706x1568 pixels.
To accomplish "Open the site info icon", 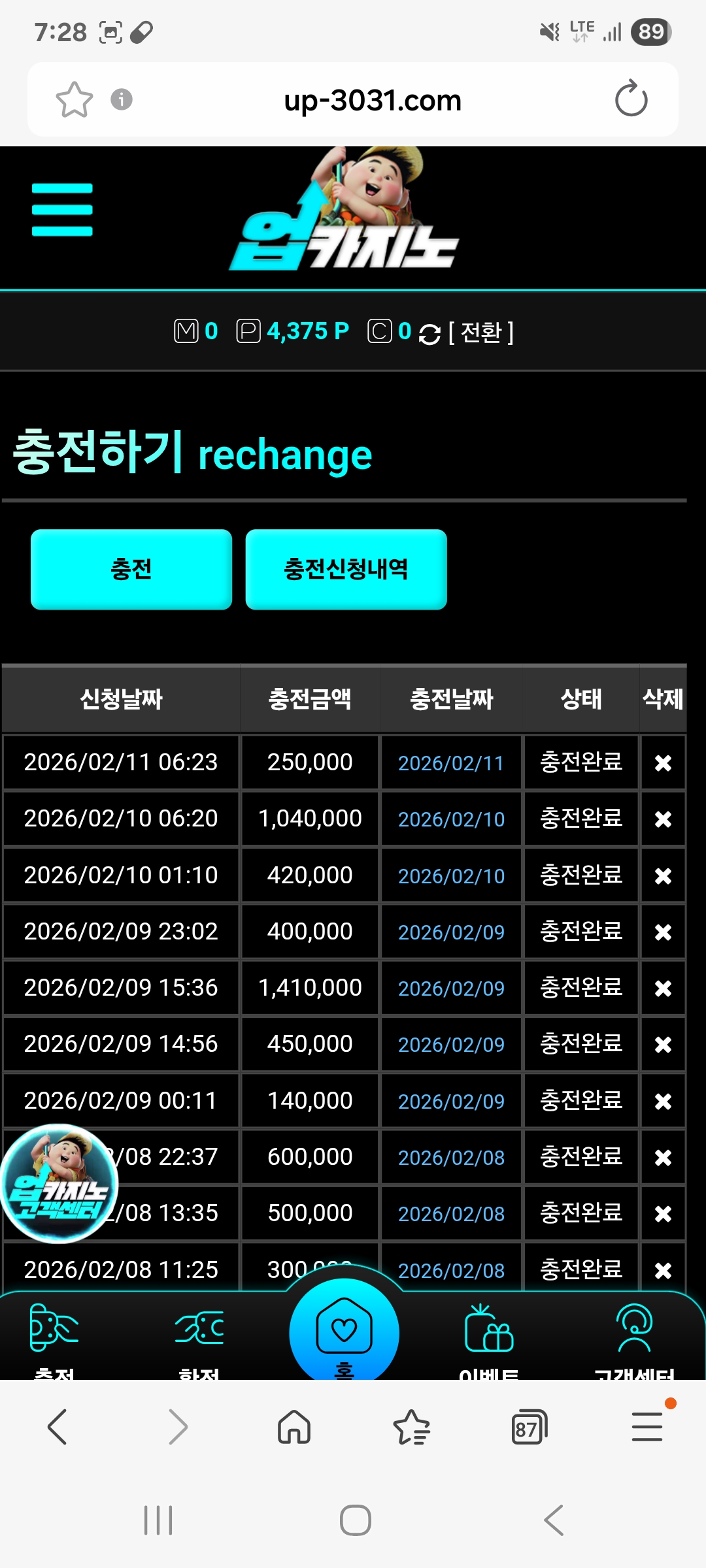I will point(122,99).
